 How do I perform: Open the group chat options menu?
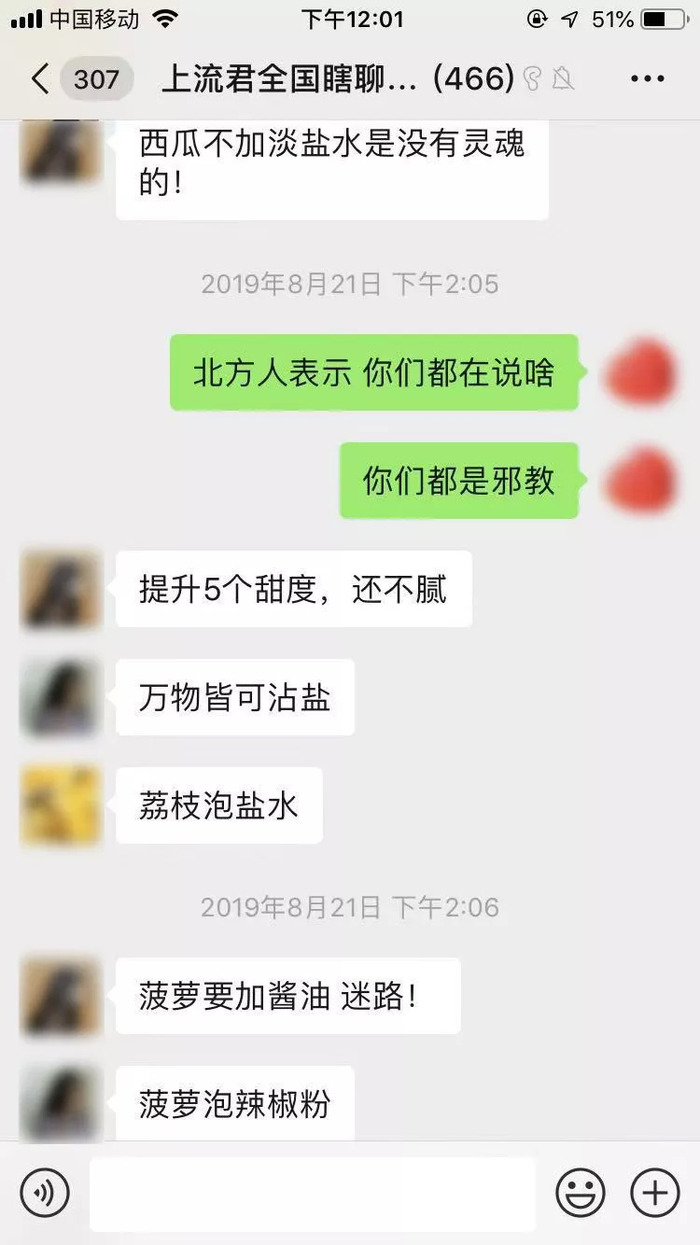point(647,79)
